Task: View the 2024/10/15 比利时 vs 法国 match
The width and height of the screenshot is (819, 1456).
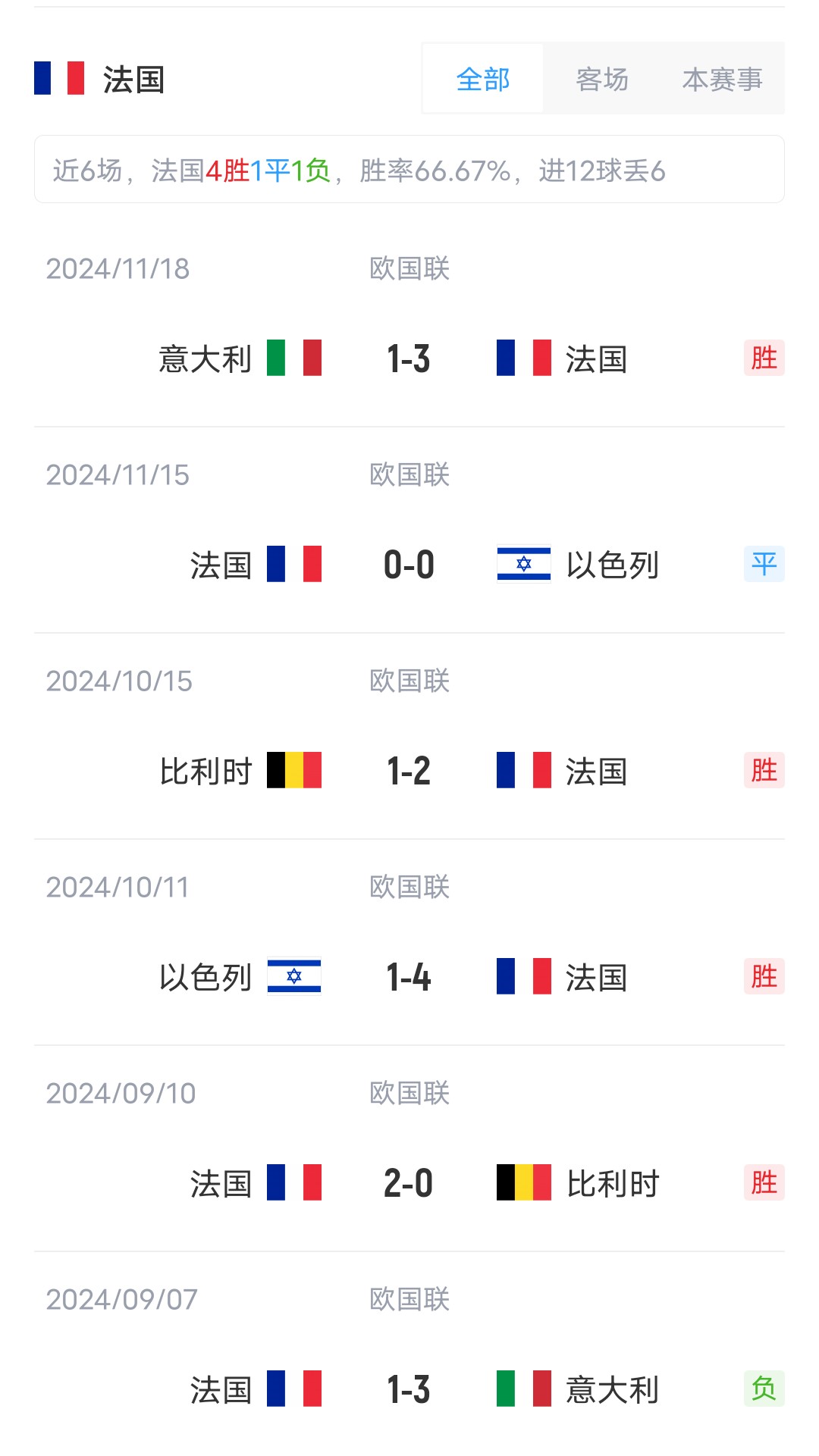Action: pos(409,770)
